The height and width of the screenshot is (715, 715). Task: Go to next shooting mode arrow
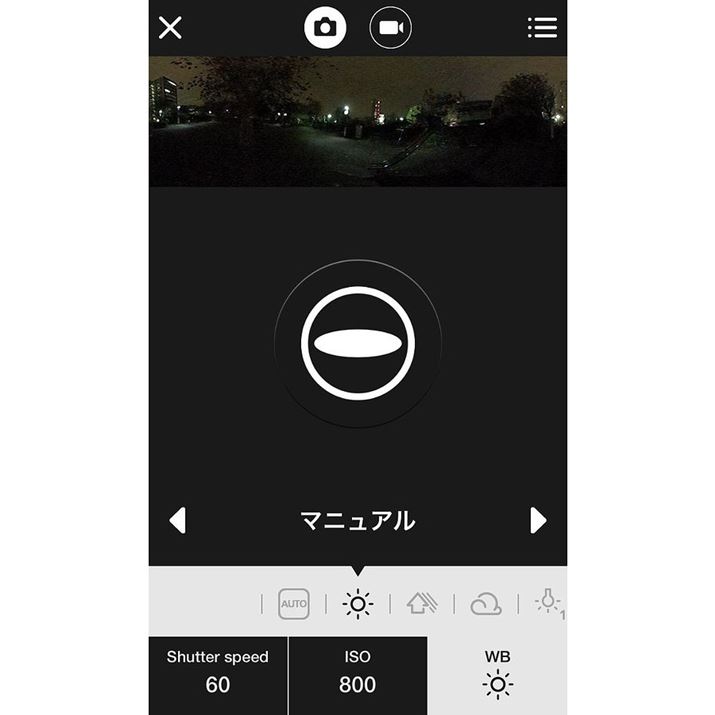click(x=538, y=520)
